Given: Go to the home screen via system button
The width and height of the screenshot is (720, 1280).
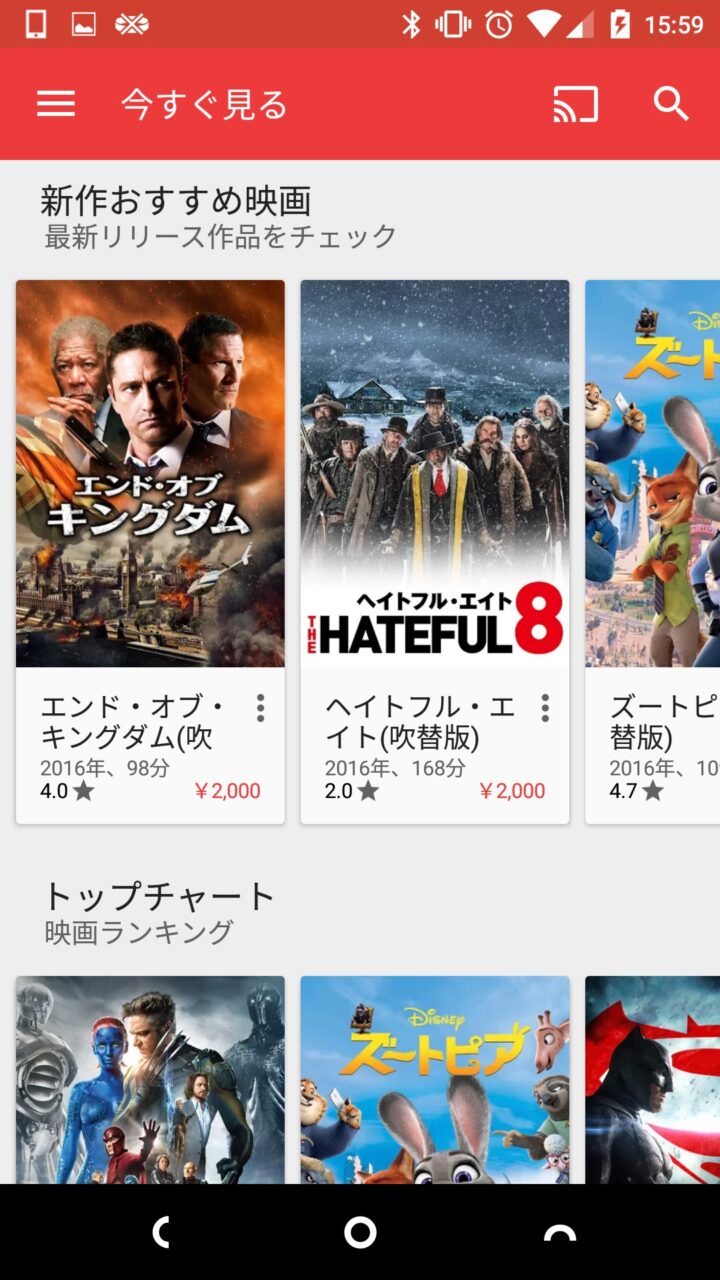Looking at the screenshot, I should pyautogui.click(x=360, y=1233).
